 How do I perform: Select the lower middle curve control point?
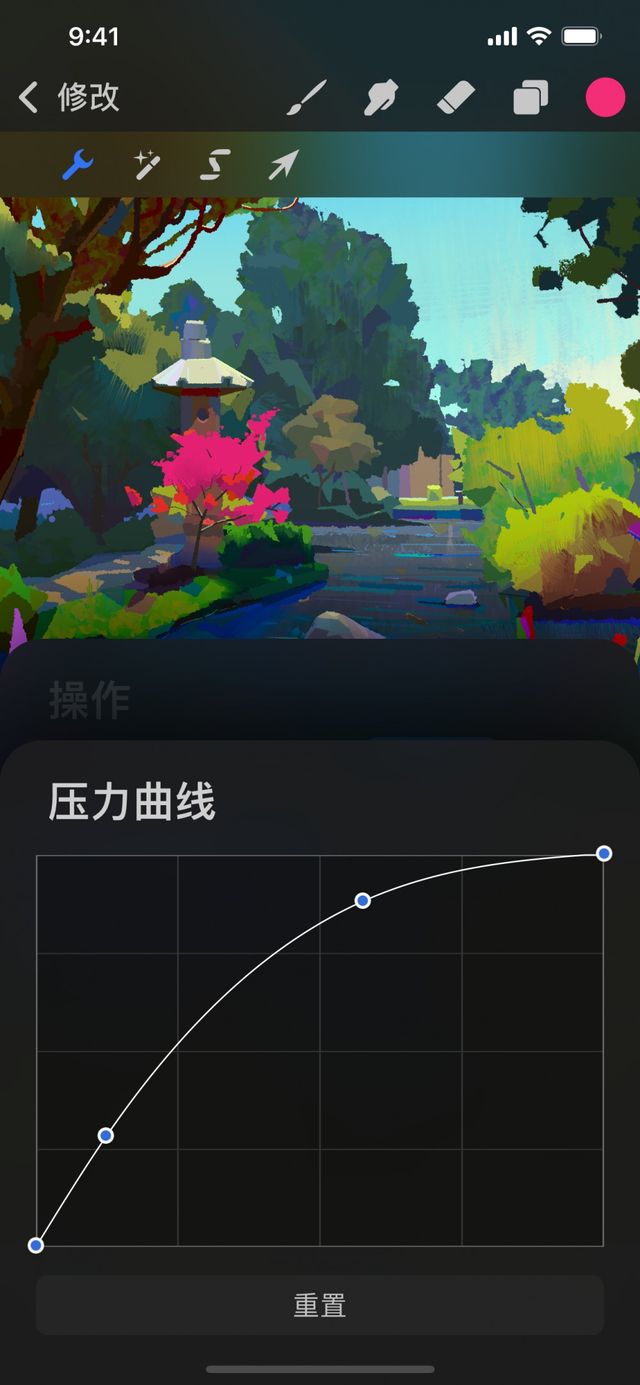[105, 1135]
